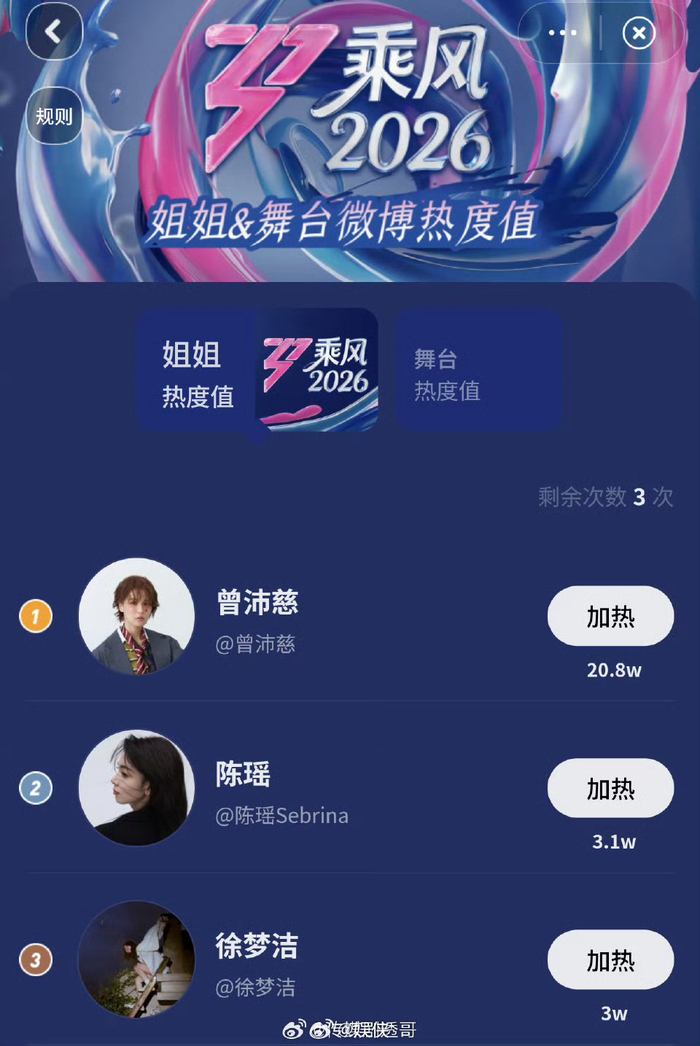Hit 加热 next to 徐梦洁
This screenshot has width=700, height=1046.
coord(610,960)
